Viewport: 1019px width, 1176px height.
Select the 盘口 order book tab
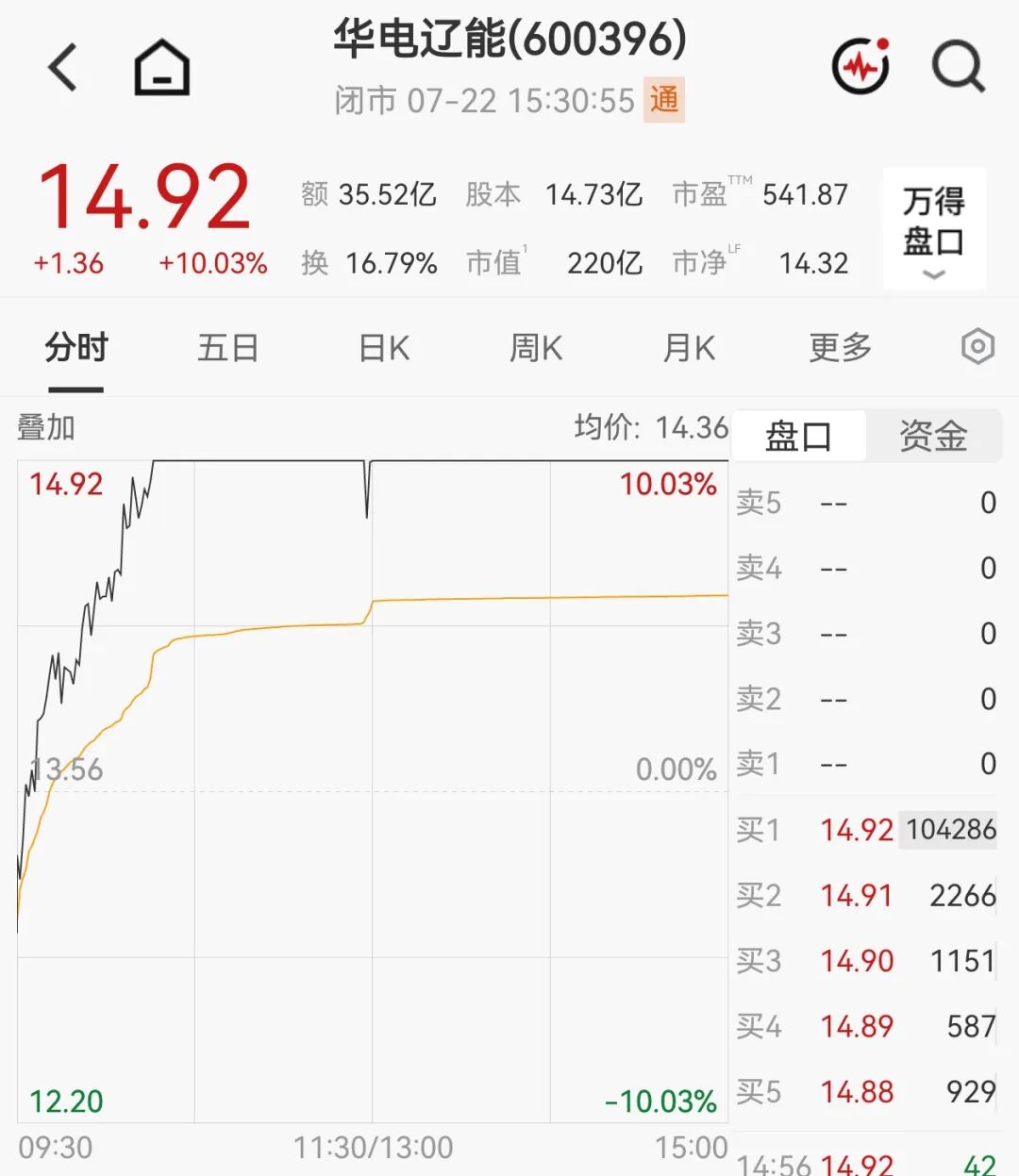tap(799, 436)
